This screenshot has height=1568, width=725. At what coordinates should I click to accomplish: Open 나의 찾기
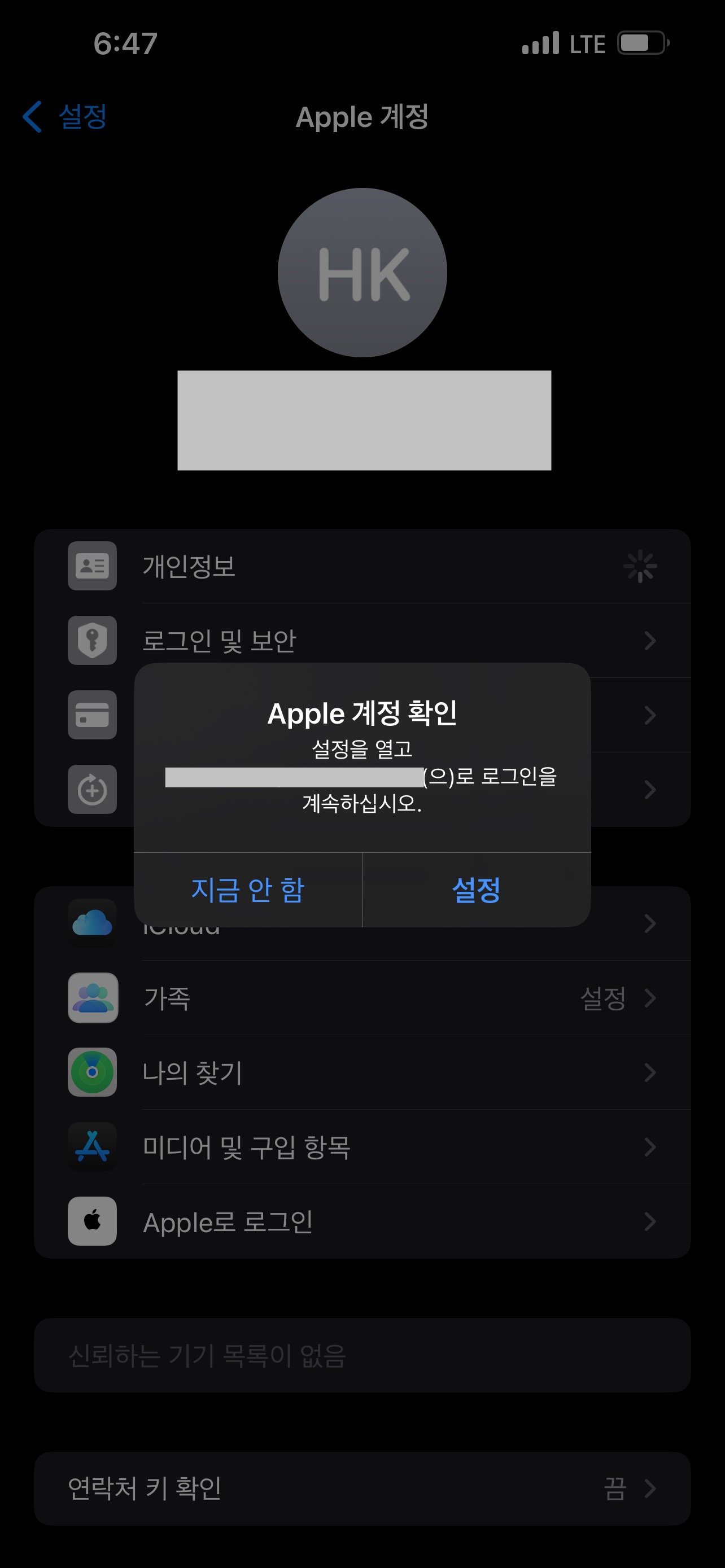362,1072
